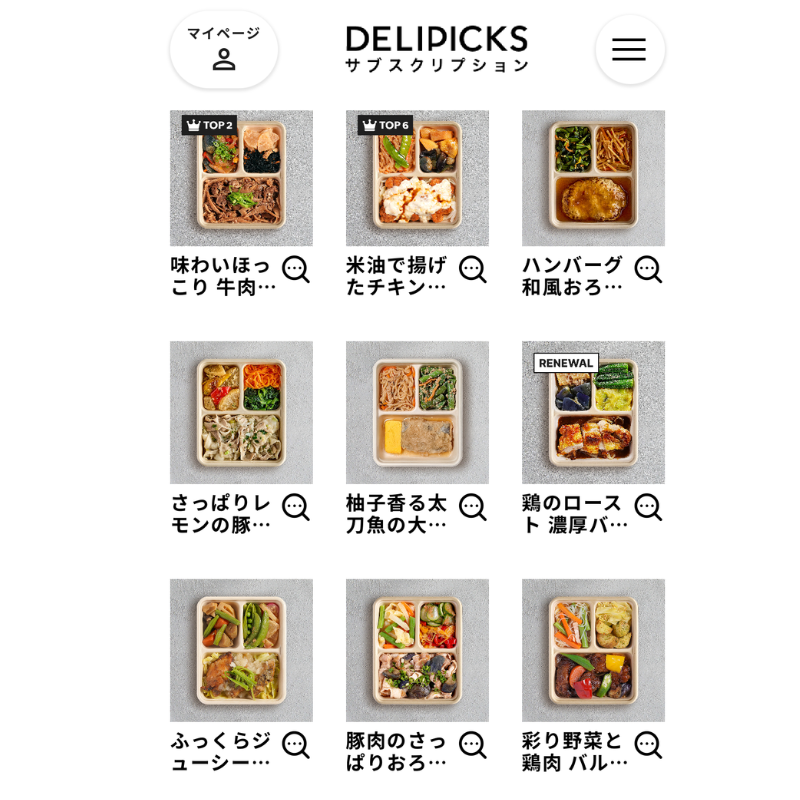
Task: Open the RENEWAL 鶏のロースト meal tile
Action: [593, 413]
